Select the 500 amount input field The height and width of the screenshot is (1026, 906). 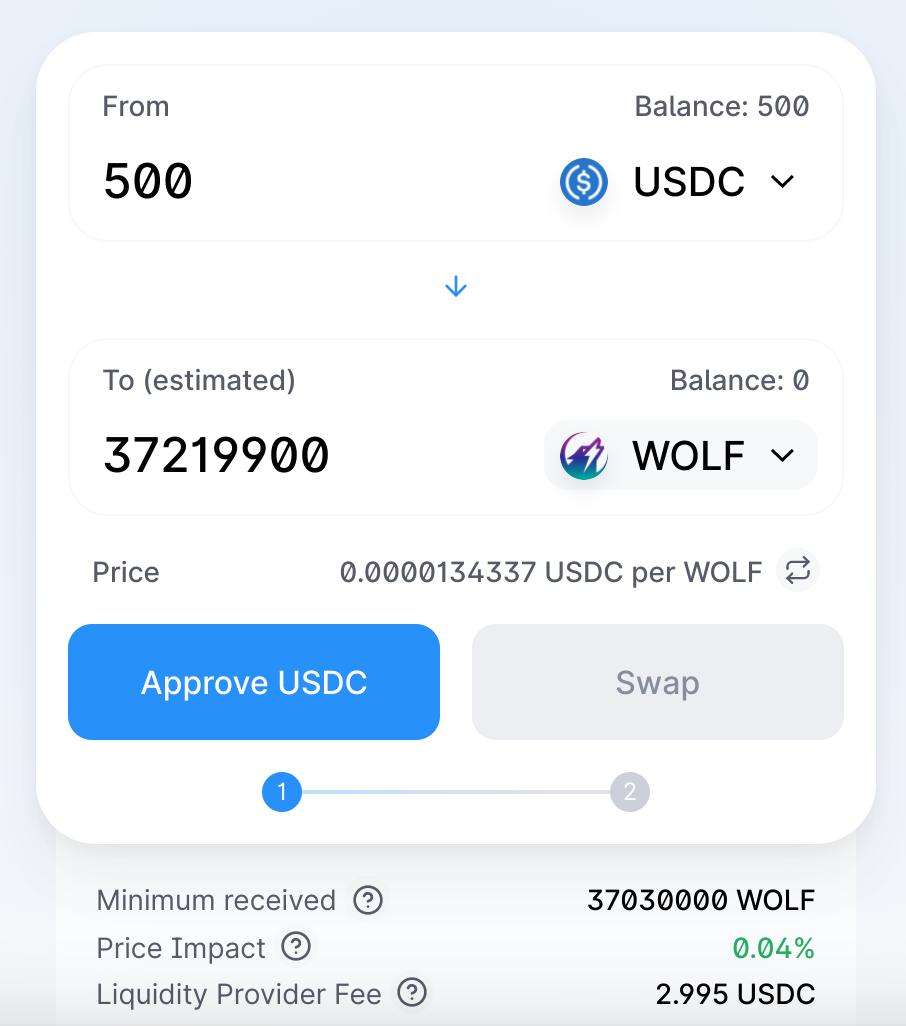click(146, 181)
